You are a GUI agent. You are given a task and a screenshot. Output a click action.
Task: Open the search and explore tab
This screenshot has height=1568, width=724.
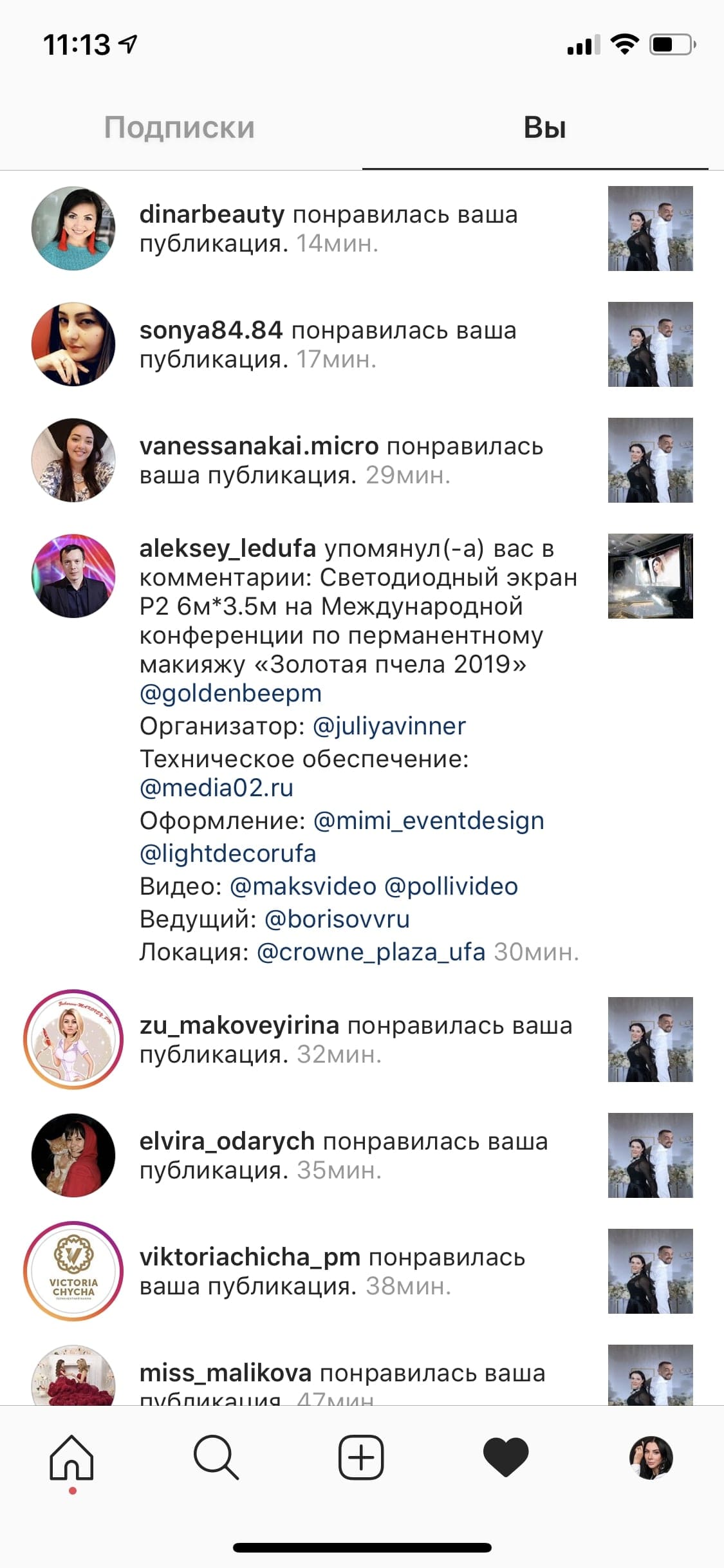[216, 1457]
